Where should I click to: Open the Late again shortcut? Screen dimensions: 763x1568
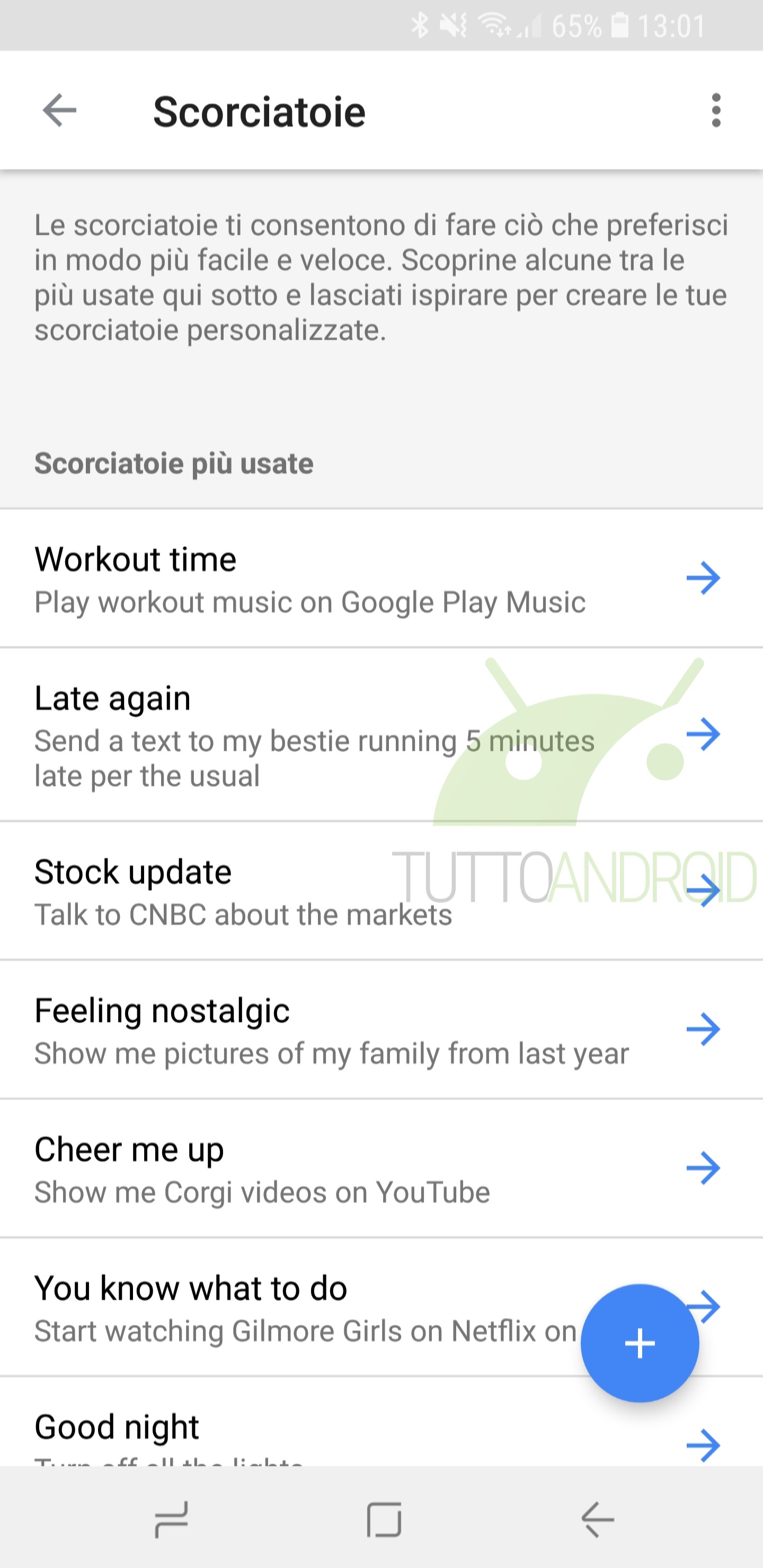[x=381, y=735]
